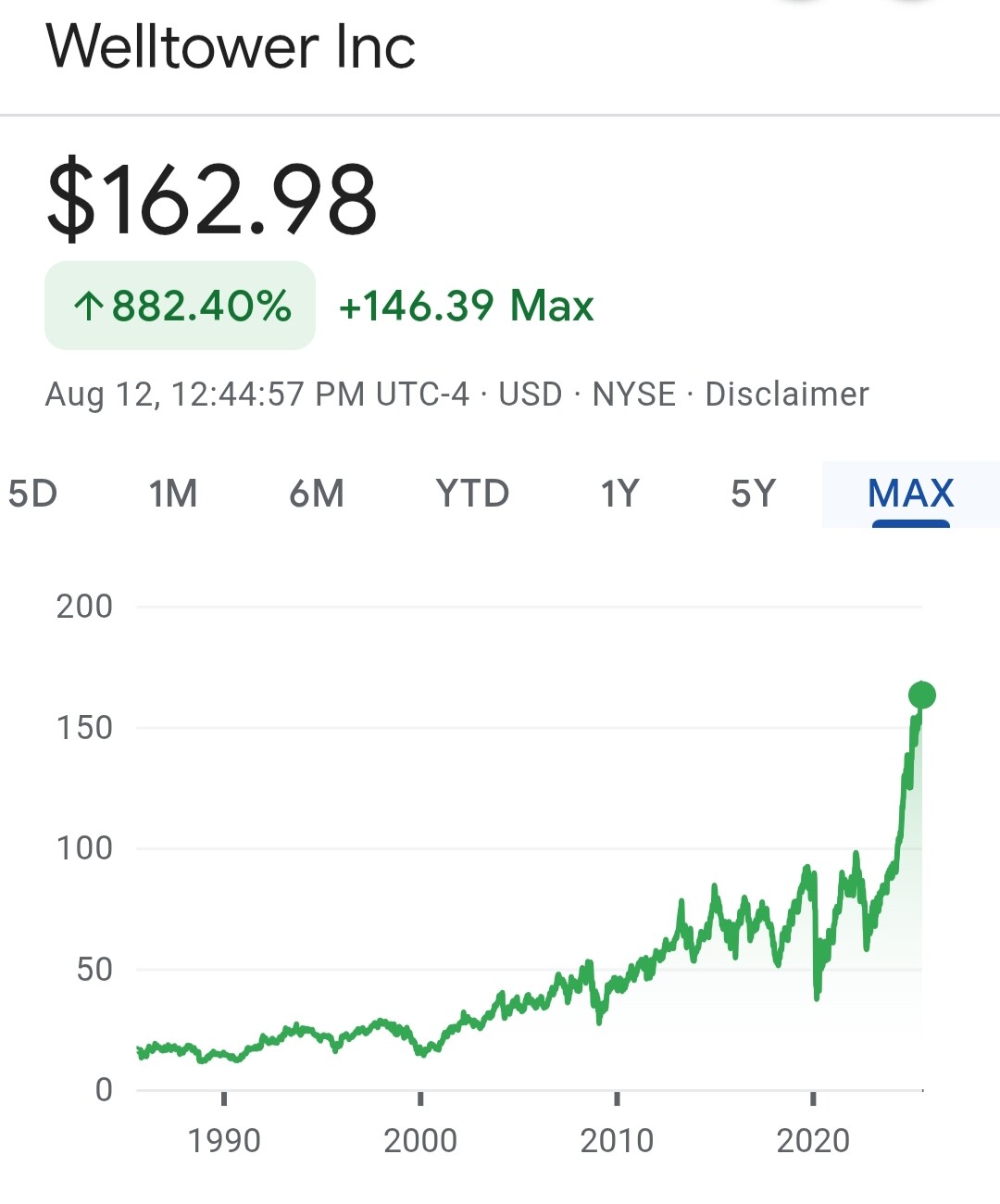Switch to the 5D time range

click(x=33, y=494)
